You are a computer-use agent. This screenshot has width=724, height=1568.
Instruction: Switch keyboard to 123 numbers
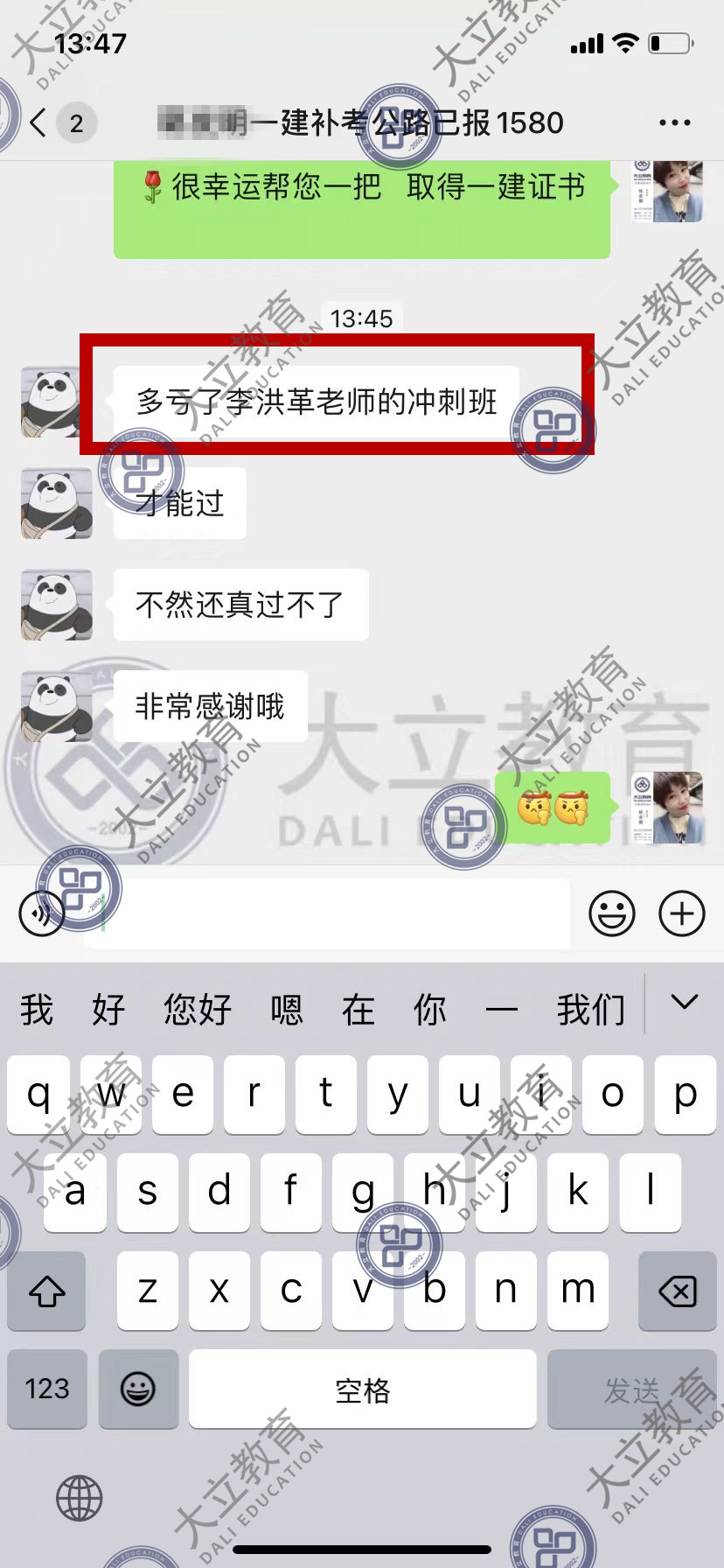click(47, 1389)
